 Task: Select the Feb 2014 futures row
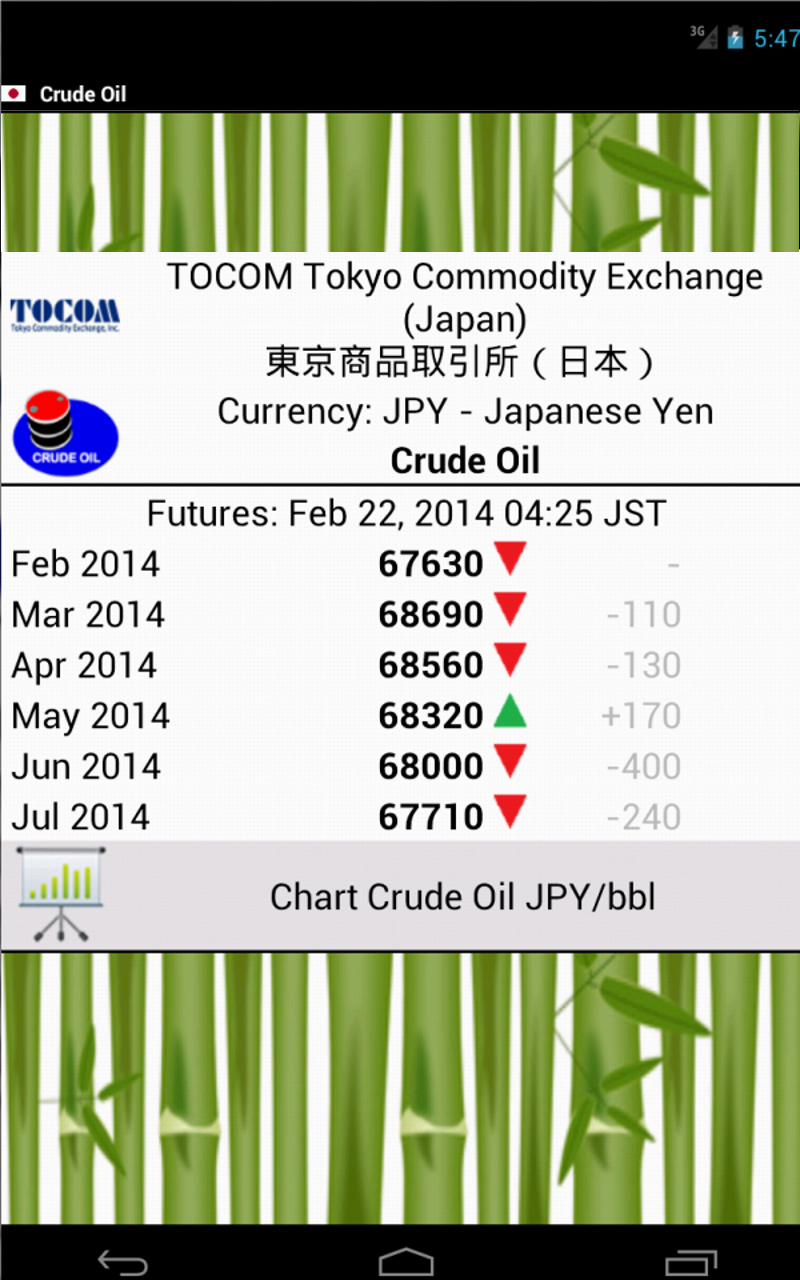(84, 562)
